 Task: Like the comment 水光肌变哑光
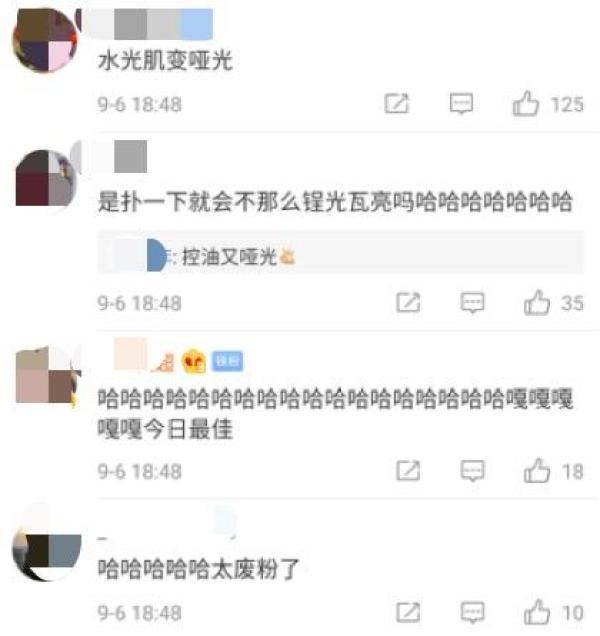point(527,104)
